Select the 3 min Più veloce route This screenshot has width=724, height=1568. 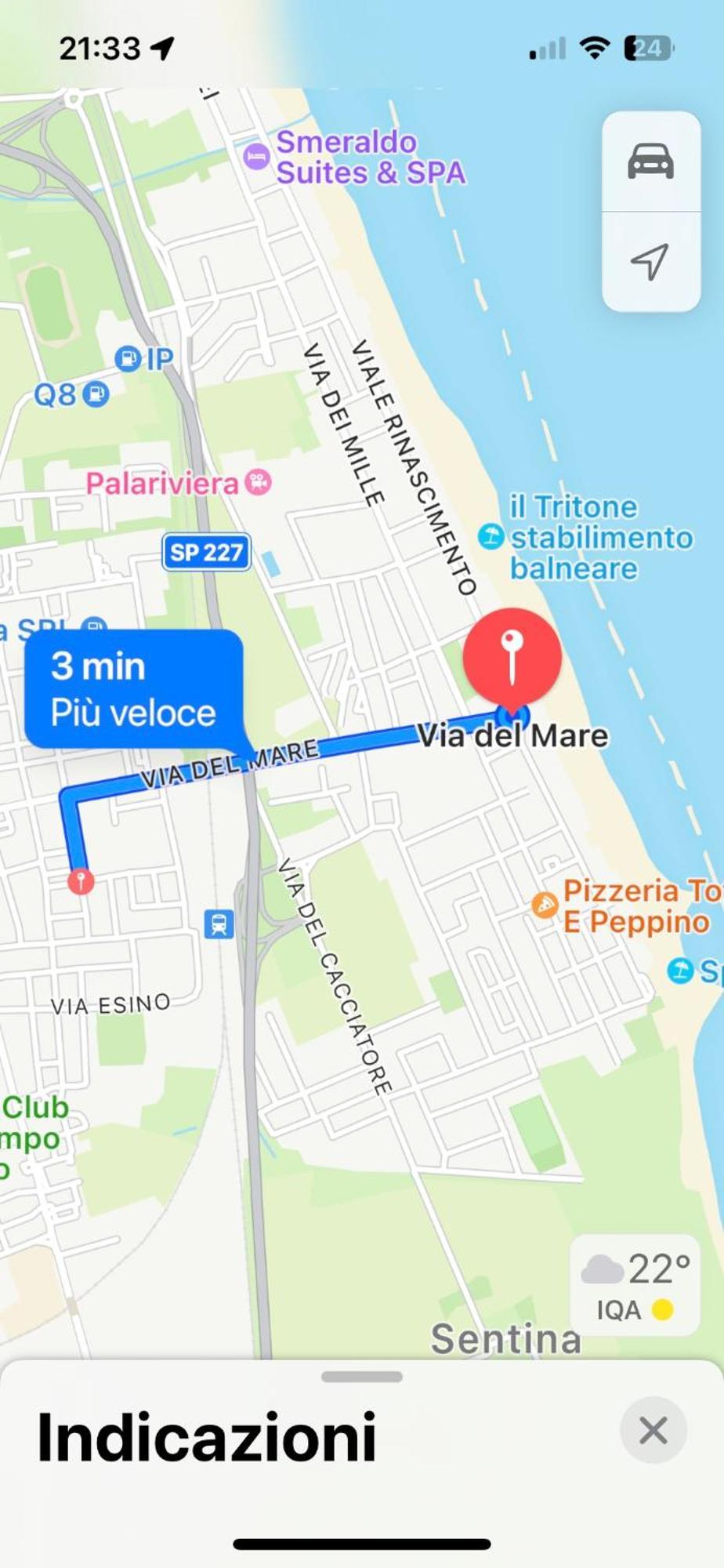[133, 689]
